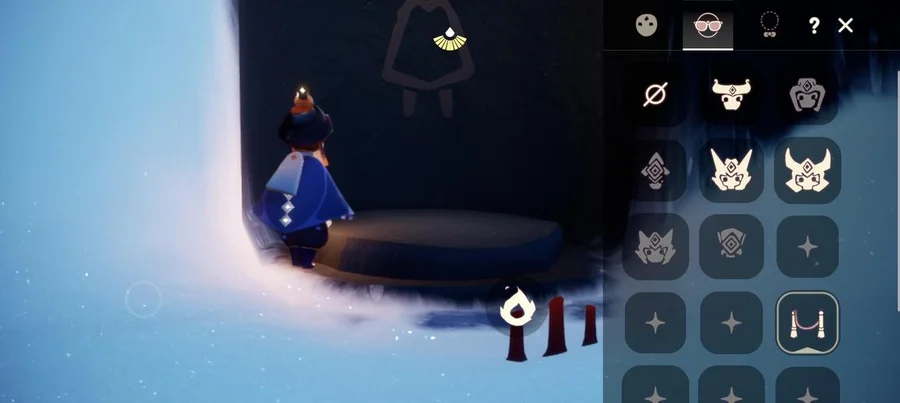Open the help question mark
The image size is (900, 403).
(814, 26)
